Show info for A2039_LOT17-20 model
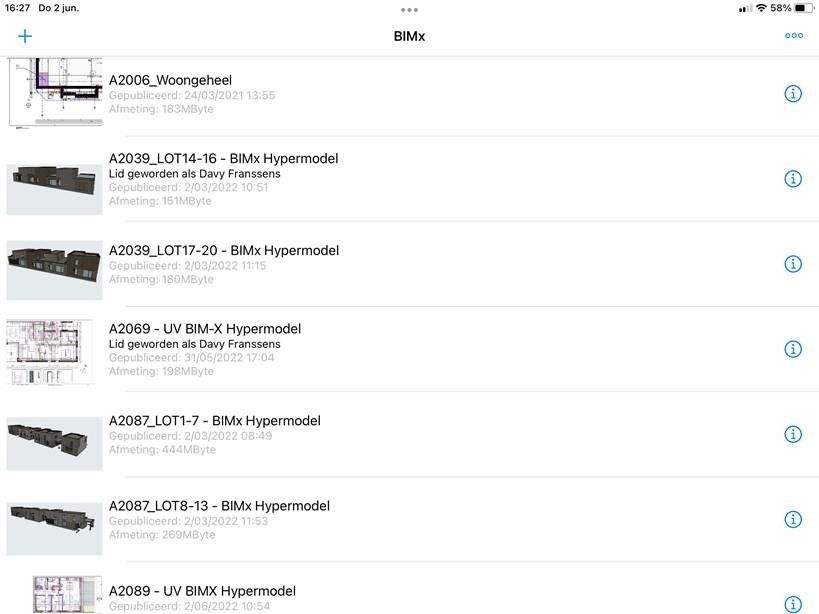The image size is (819, 614). (793, 264)
